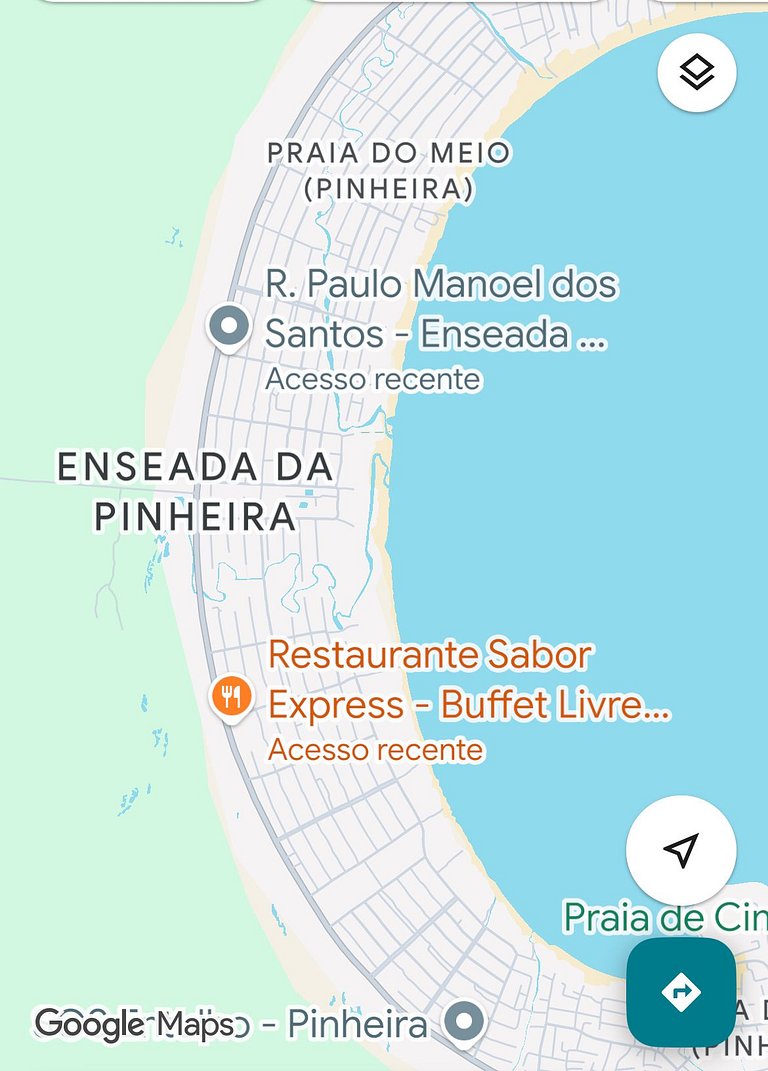The image size is (768, 1071).
Task: Select the Praia do Meio (Pinheira) area label
Action: (x=388, y=170)
